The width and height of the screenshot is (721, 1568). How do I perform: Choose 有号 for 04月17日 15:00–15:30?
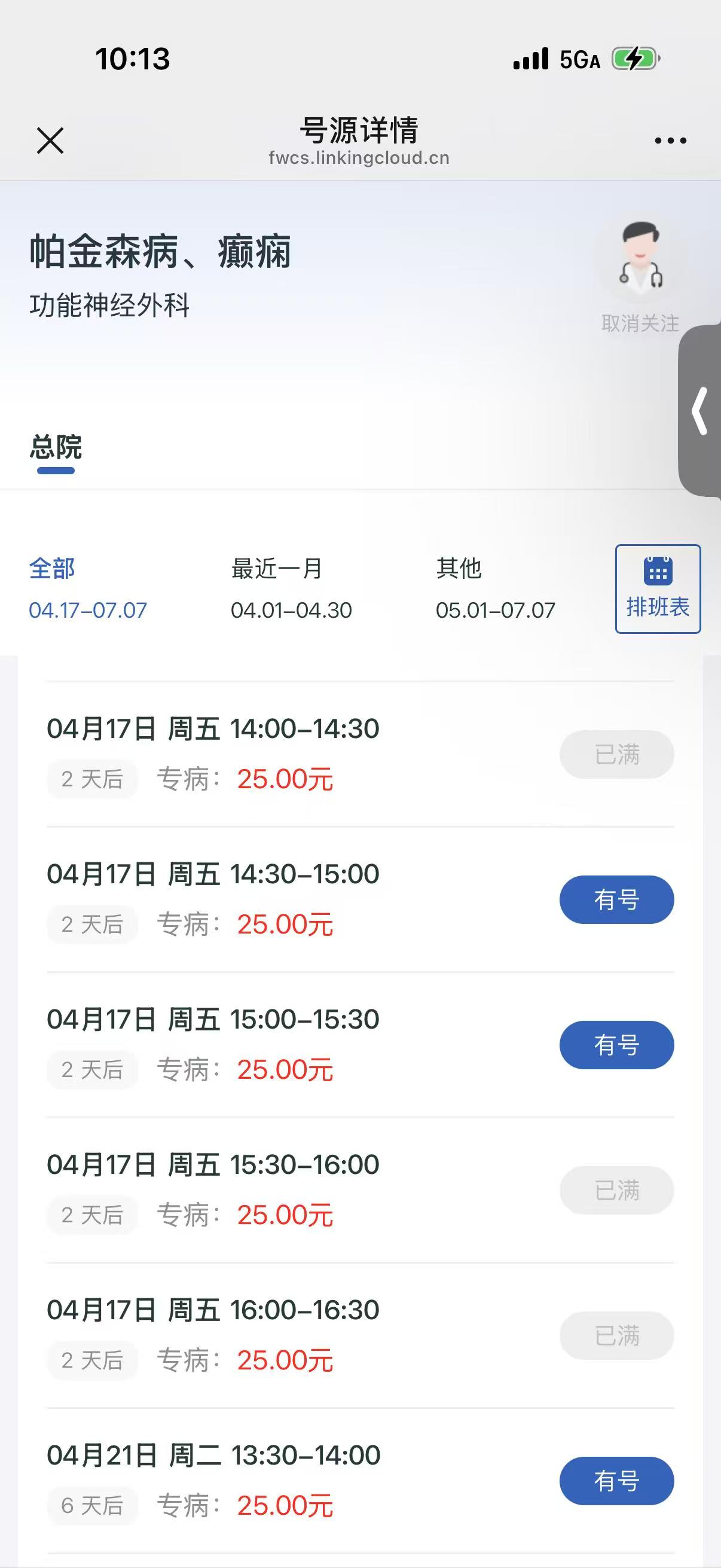616,1045
